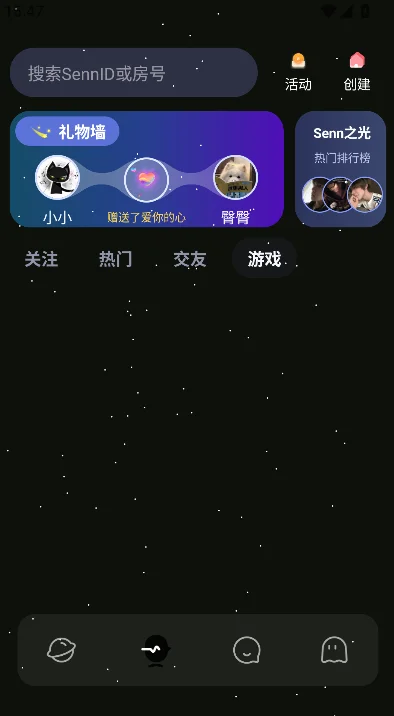The image size is (394, 716).
Task: Switch to the 交友 tab
Action: (190, 259)
